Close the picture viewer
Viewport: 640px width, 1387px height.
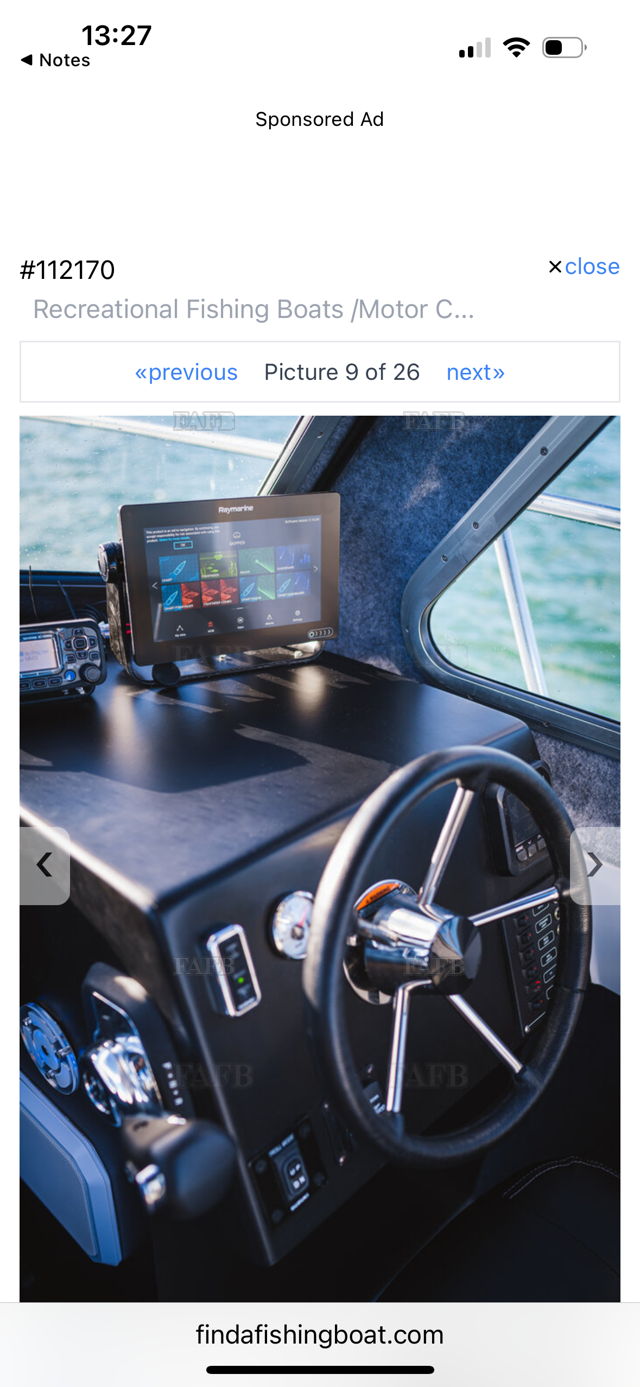pos(584,267)
